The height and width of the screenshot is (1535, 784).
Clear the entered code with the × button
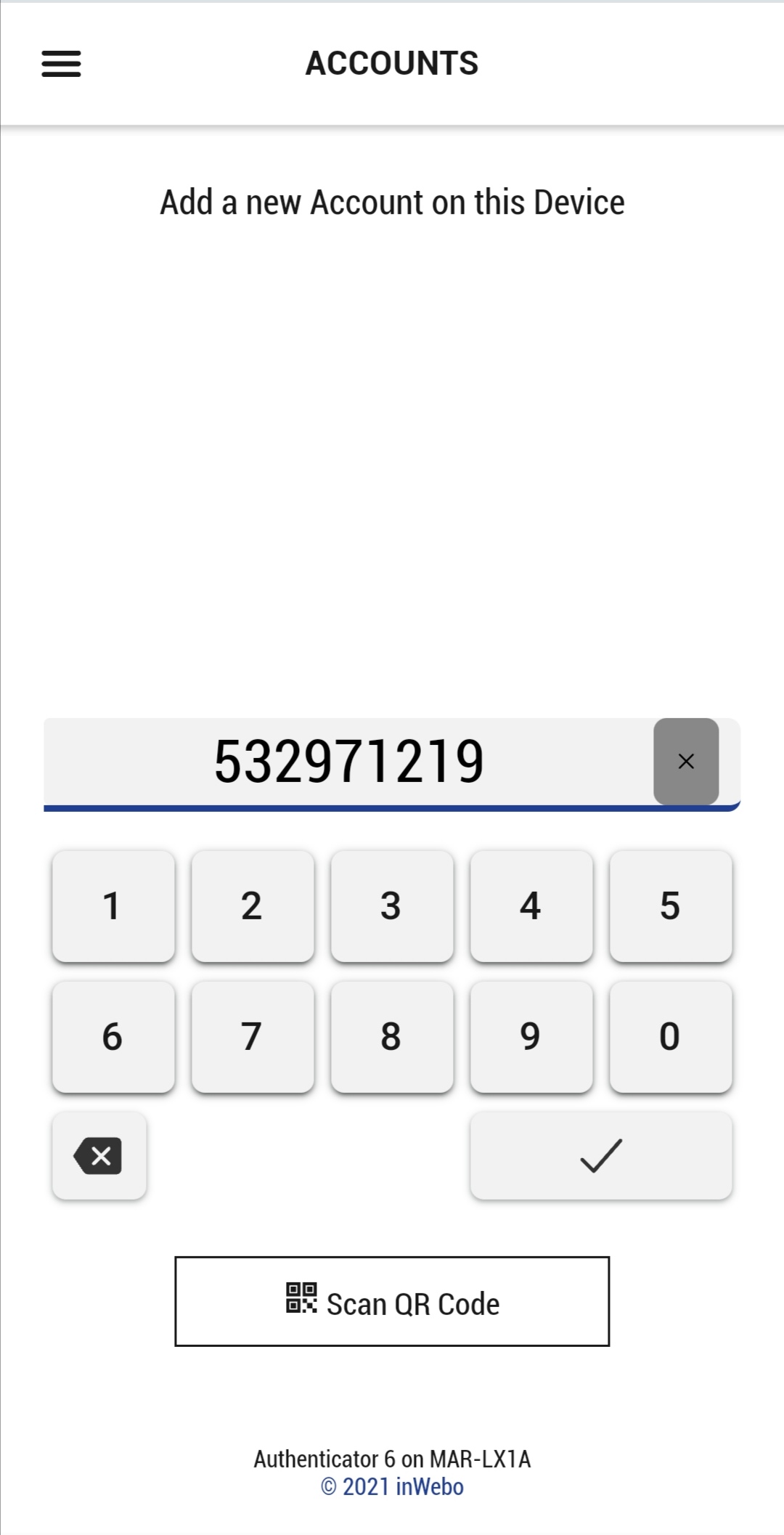coord(685,762)
